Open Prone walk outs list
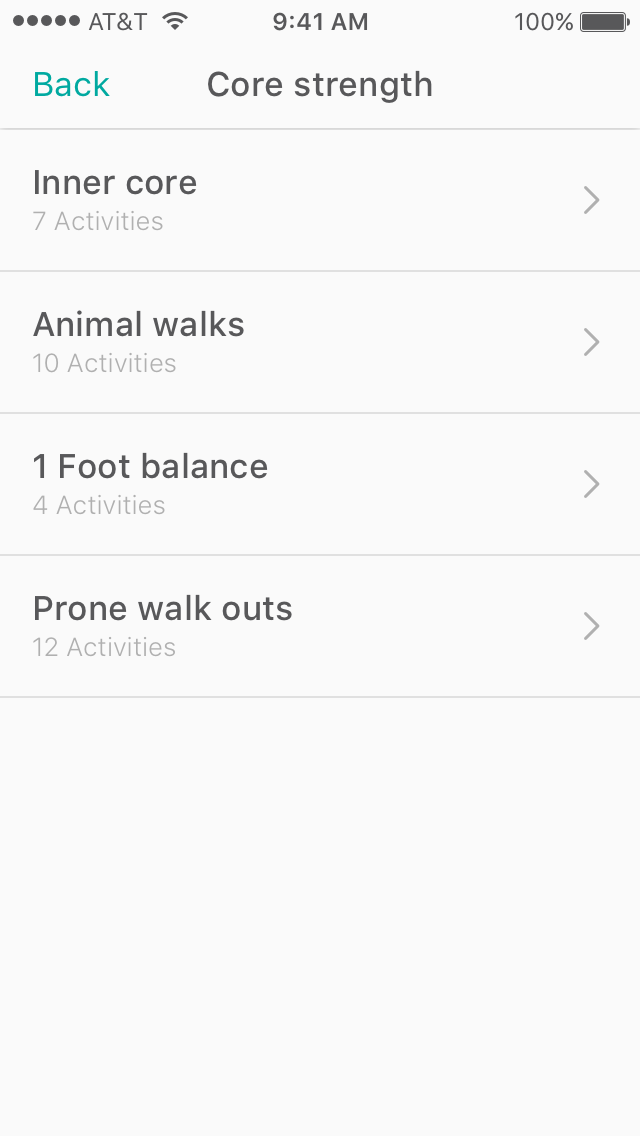640x1136 pixels. coord(320,626)
